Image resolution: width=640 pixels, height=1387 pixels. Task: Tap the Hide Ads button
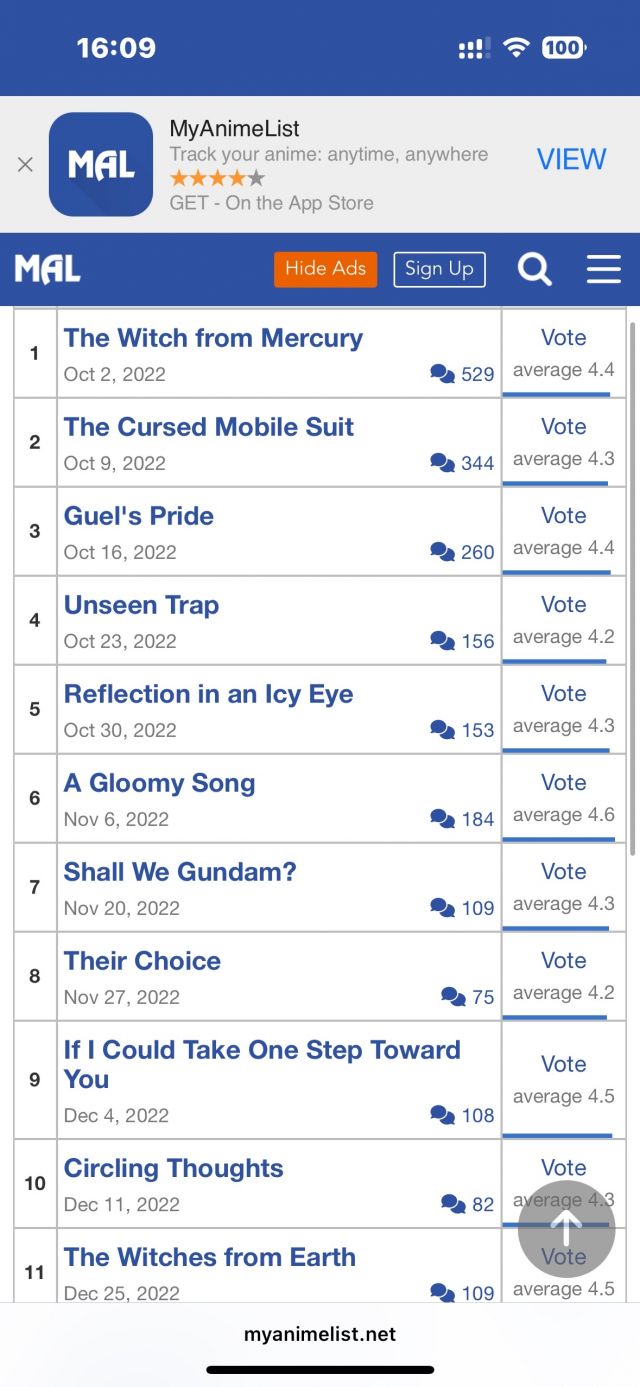click(x=325, y=268)
